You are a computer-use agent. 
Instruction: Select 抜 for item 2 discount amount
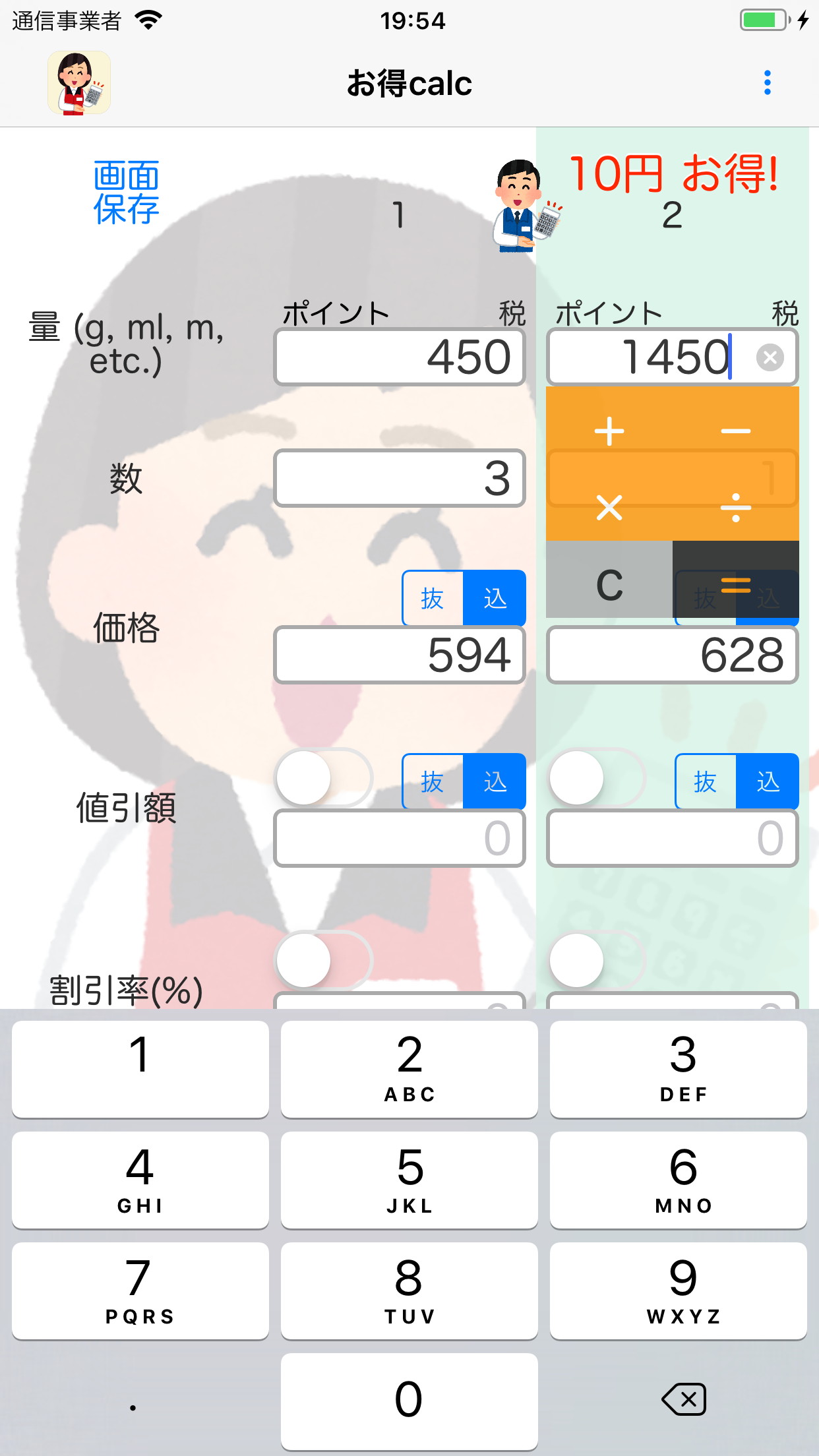point(705,782)
